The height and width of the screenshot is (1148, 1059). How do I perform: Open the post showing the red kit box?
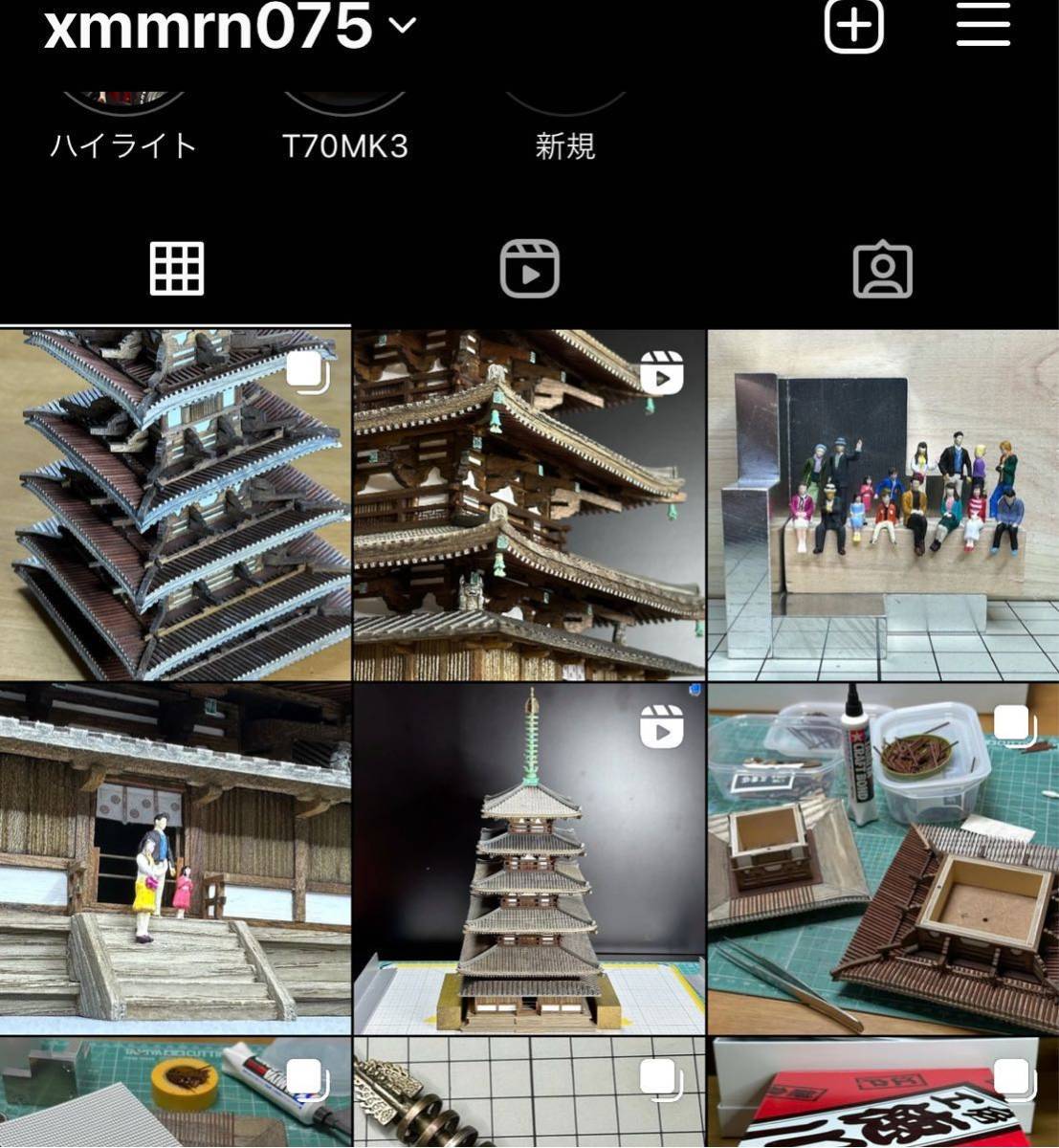[x=883, y=1093]
